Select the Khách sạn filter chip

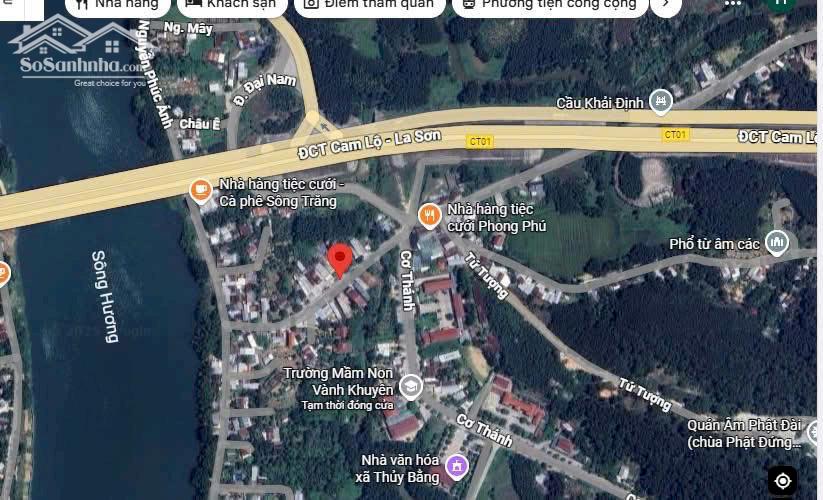tap(232, 5)
